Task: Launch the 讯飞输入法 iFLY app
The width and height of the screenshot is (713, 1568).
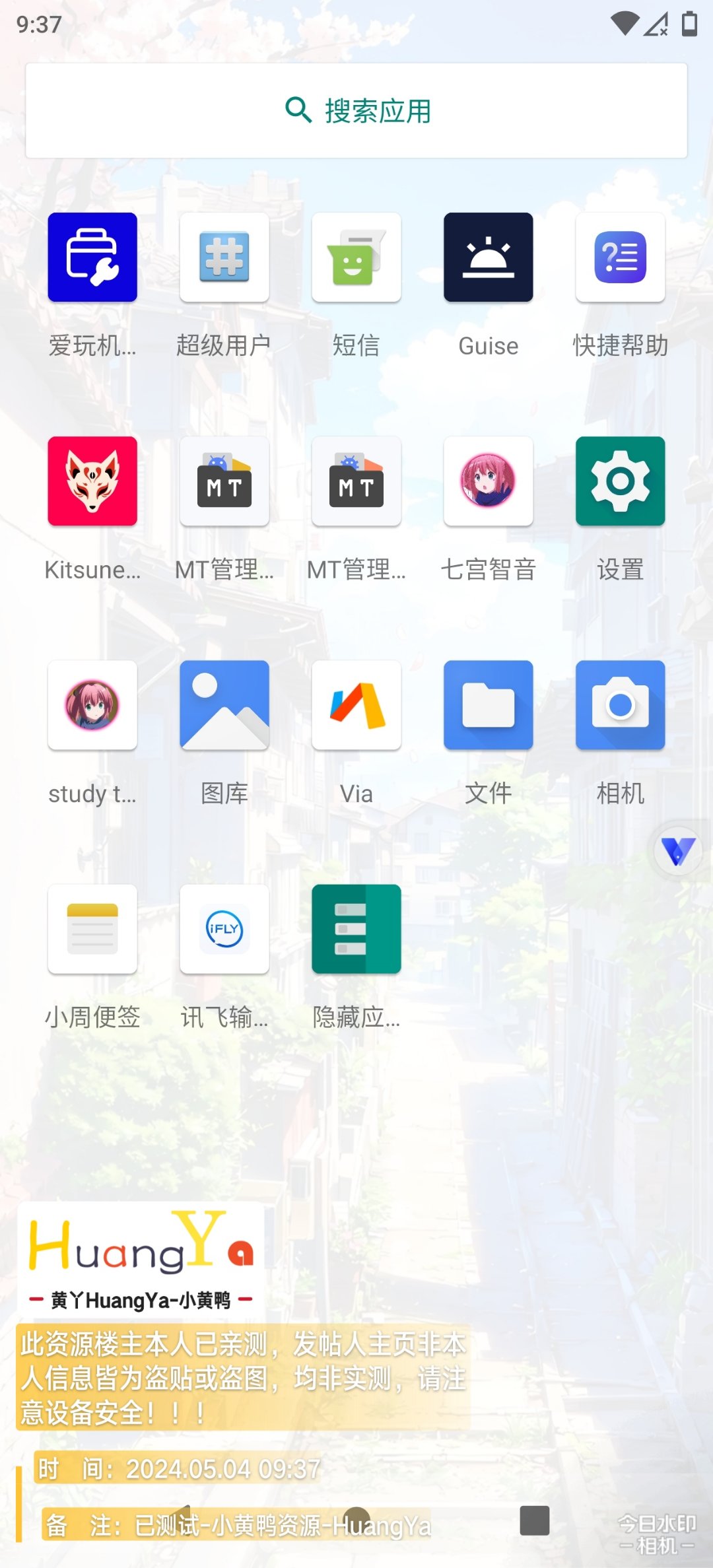Action: click(x=224, y=929)
